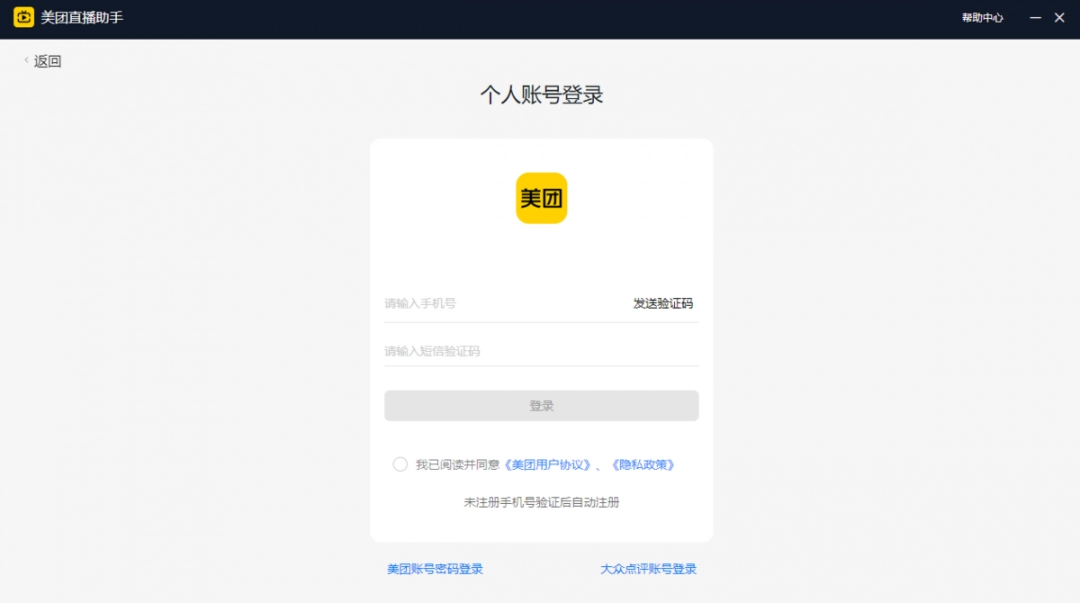The width and height of the screenshot is (1080, 603).
Task: Tap the 登录 login button
Action: click(541, 406)
